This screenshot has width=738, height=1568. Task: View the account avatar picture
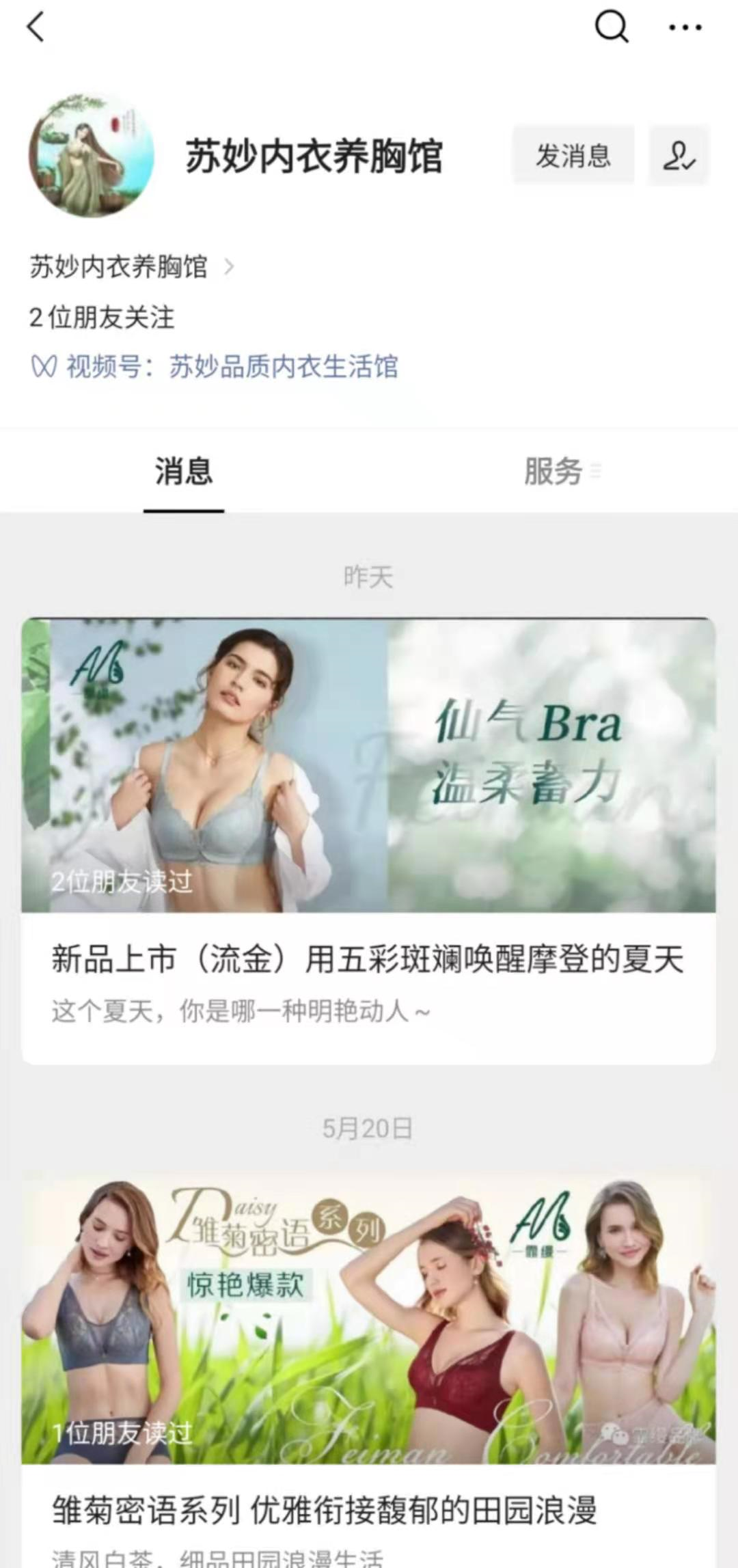(x=91, y=156)
